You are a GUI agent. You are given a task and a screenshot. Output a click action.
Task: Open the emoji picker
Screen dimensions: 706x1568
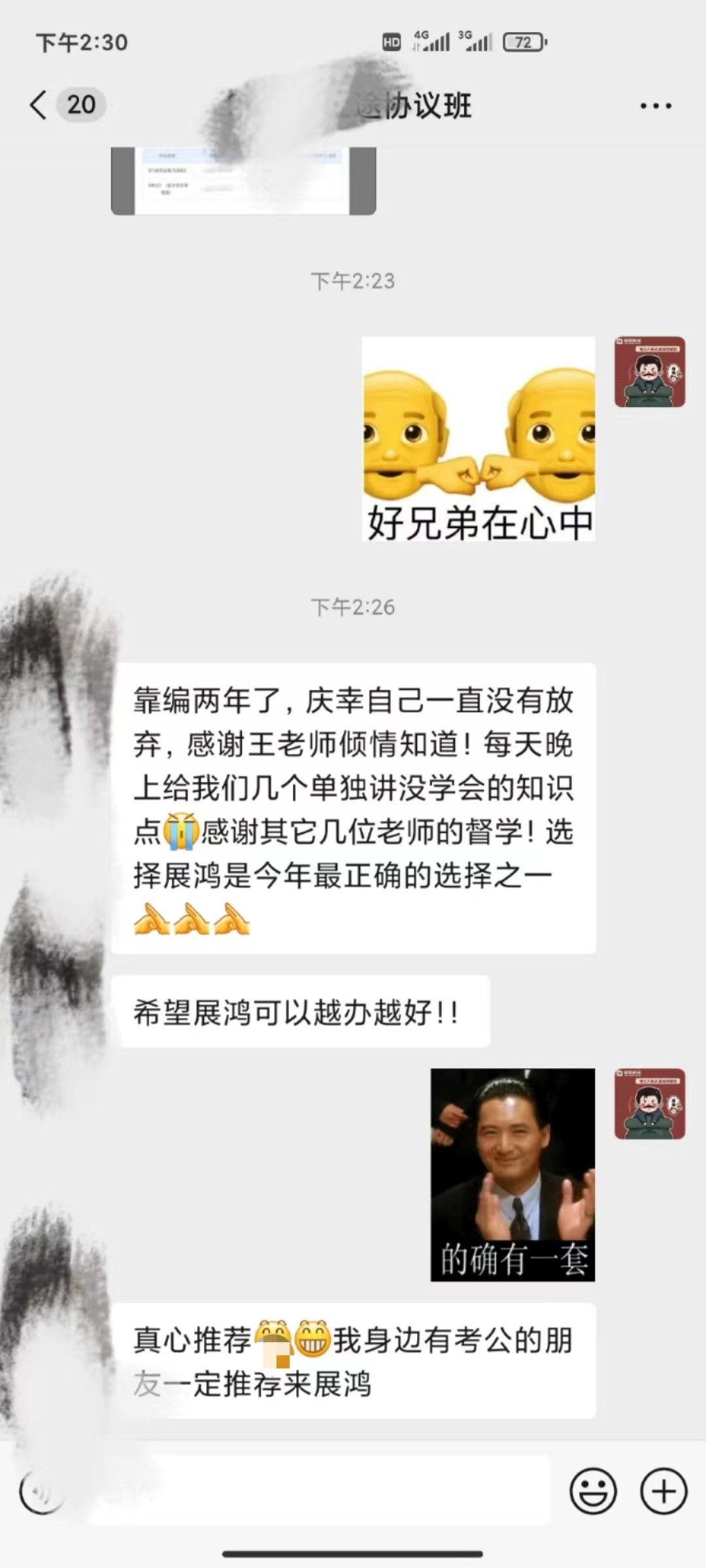593,1492
